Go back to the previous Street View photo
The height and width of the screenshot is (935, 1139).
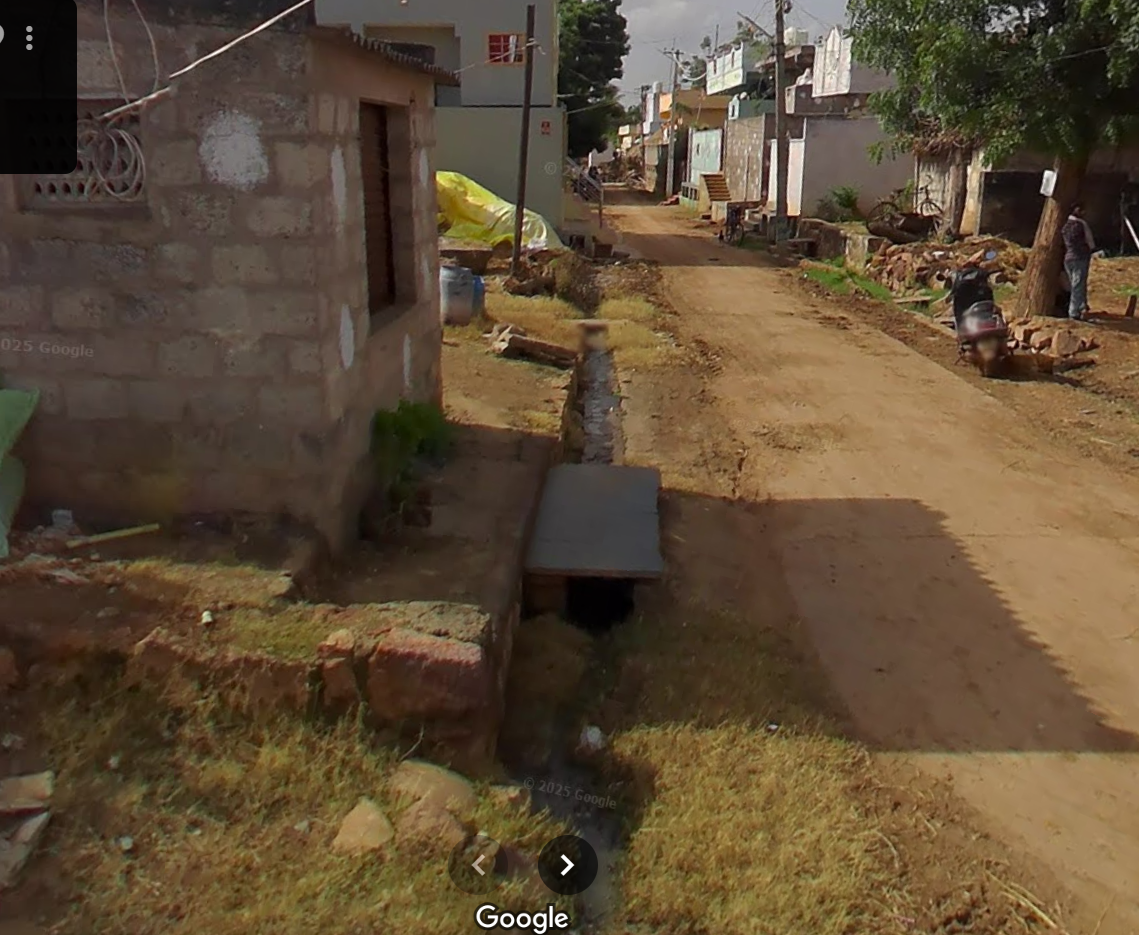478,865
